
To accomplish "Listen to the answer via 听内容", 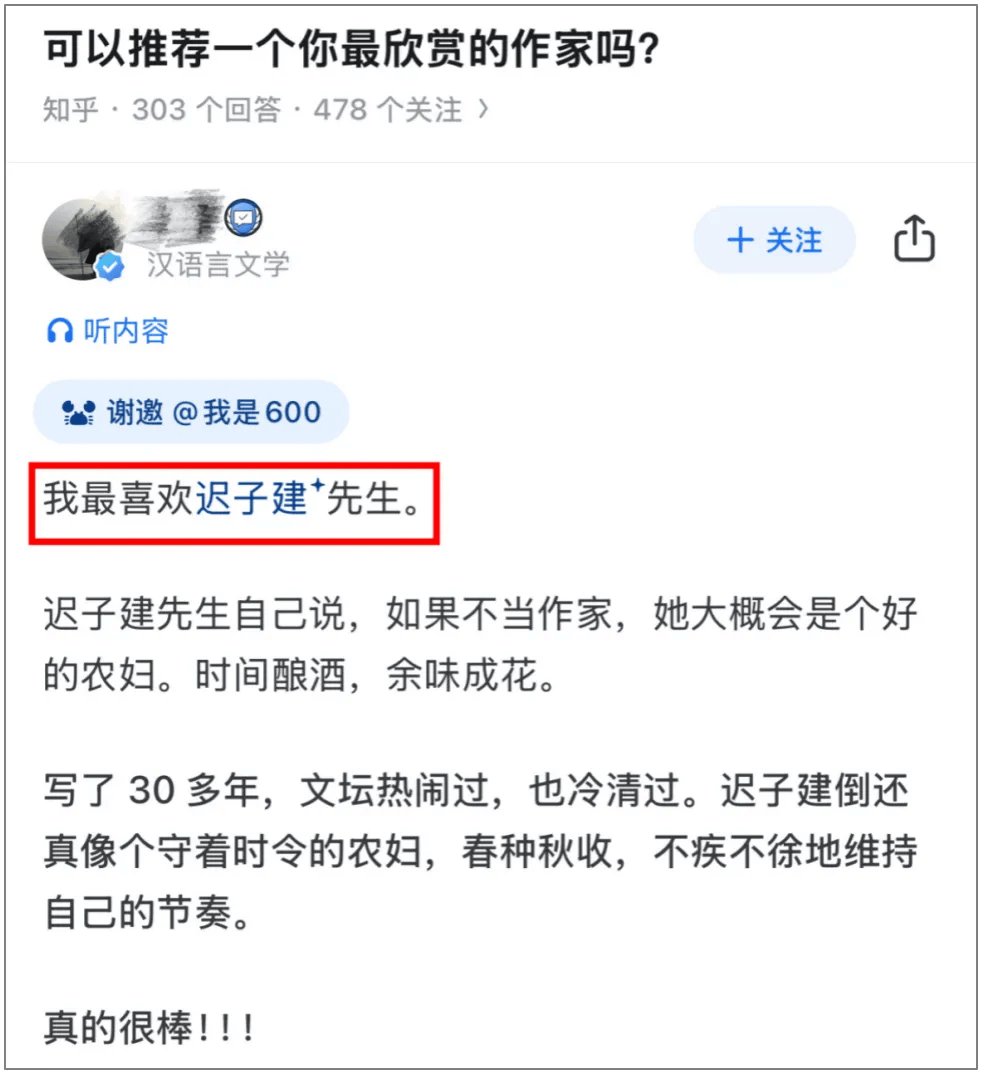I will (108, 331).
